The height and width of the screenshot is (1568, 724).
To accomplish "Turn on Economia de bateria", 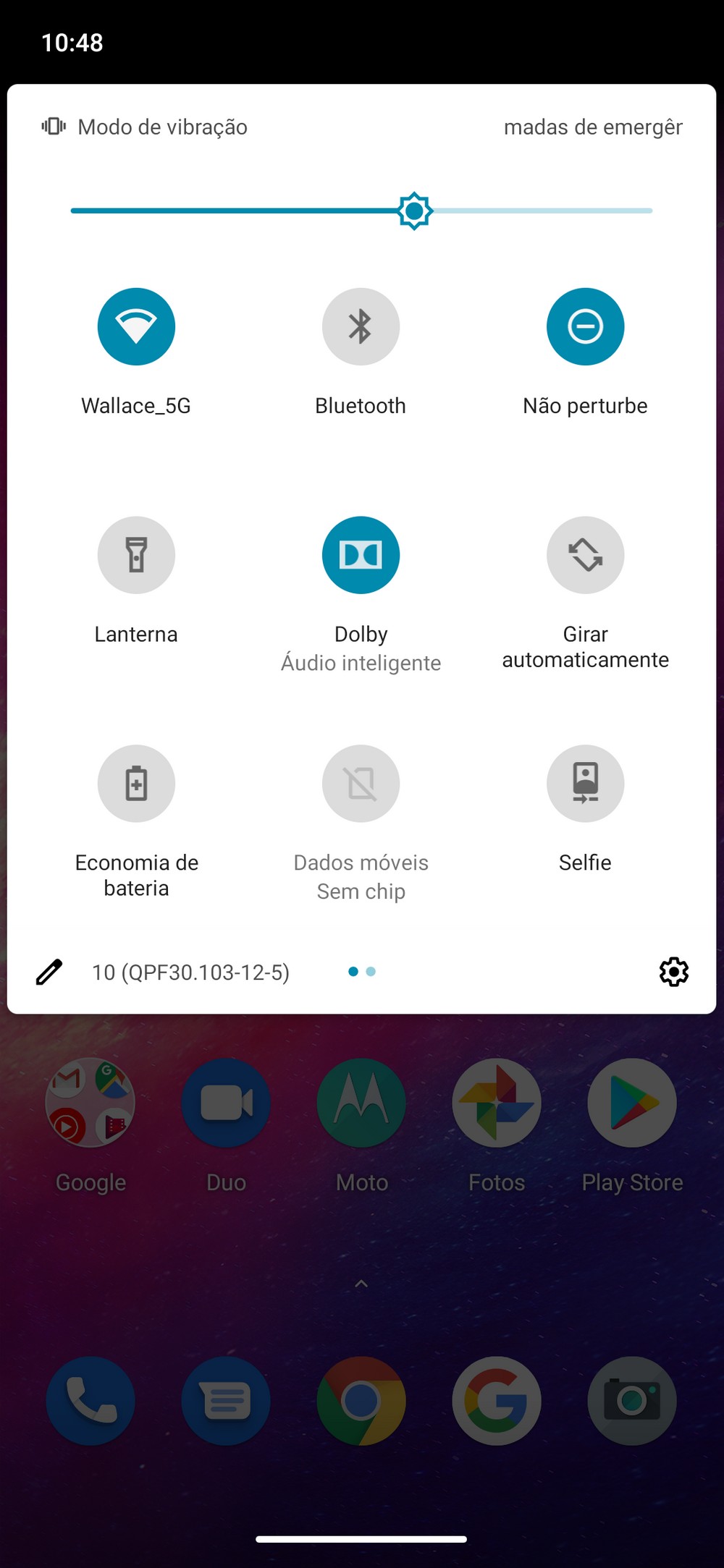I will pos(136,784).
